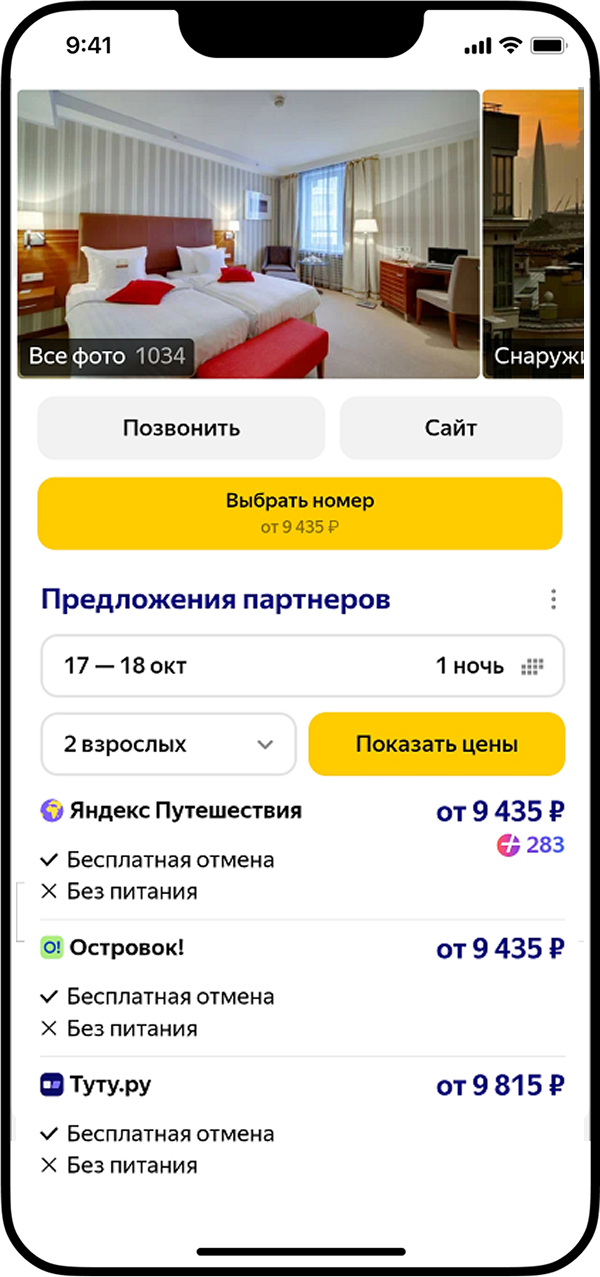Select the Туту.ру offer for 9 815 ₽
The height and width of the screenshot is (1277, 600).
[x=300, y=1122]
